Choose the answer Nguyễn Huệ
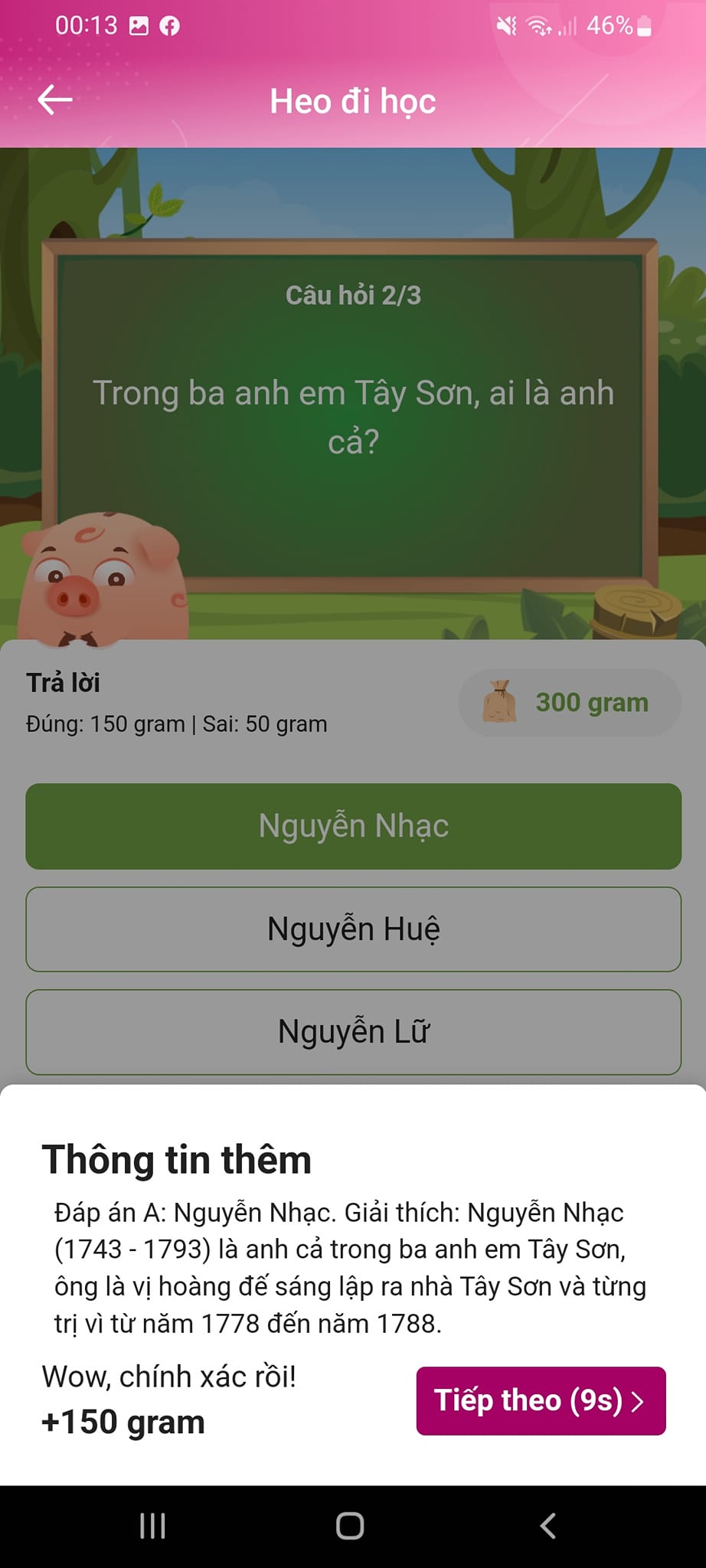Screen dimensions: 706x1568 pos(353,929)
